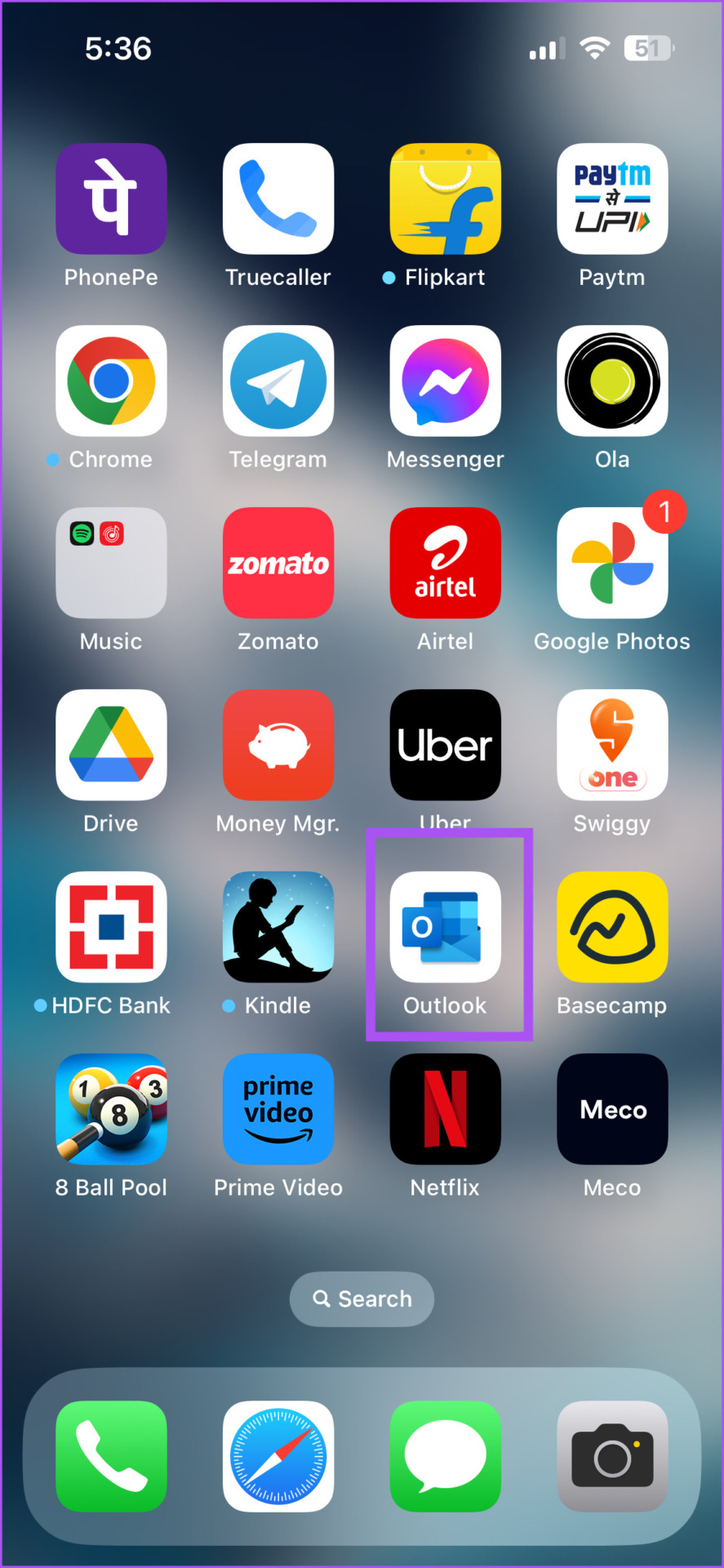
Task: Launch the PhonePe app
Action: [111, 198]
